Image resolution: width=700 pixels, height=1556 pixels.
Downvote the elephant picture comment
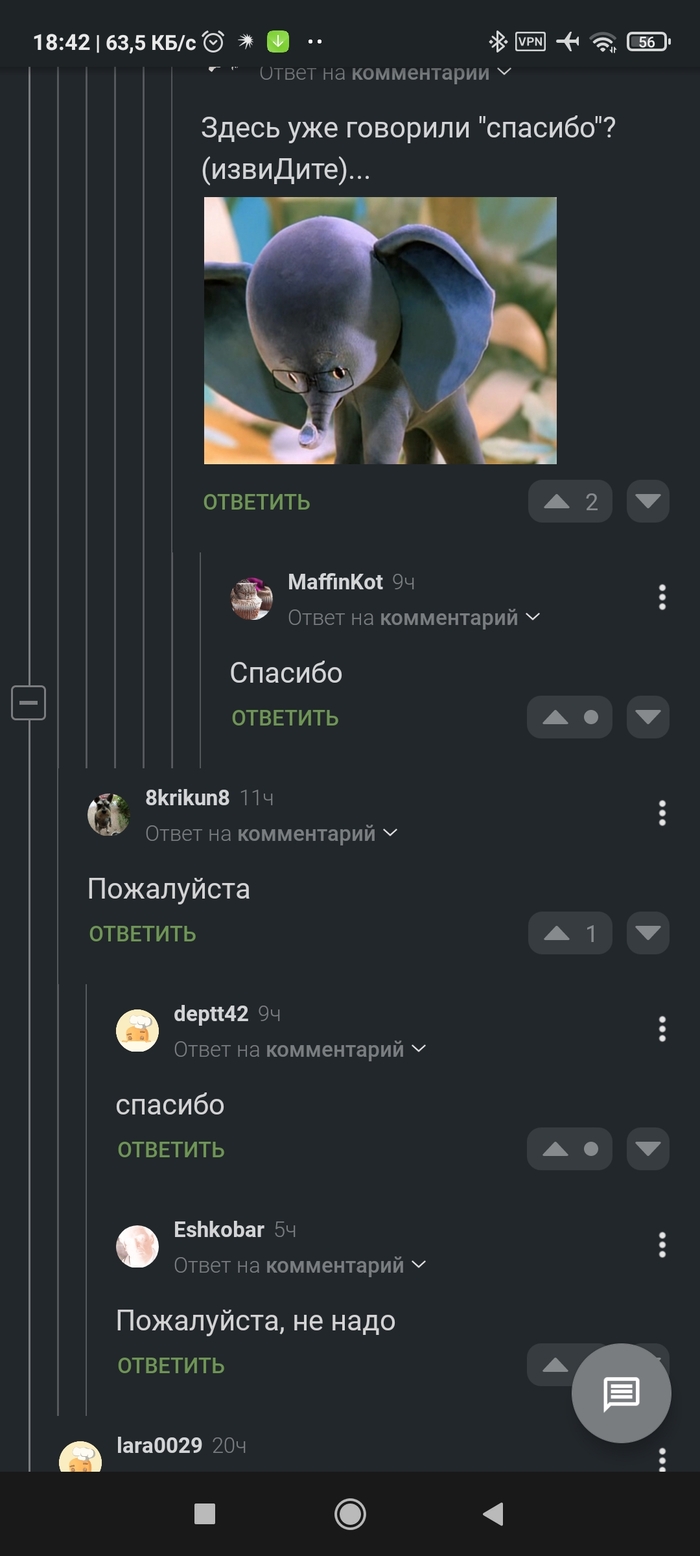tap(648, 502)
